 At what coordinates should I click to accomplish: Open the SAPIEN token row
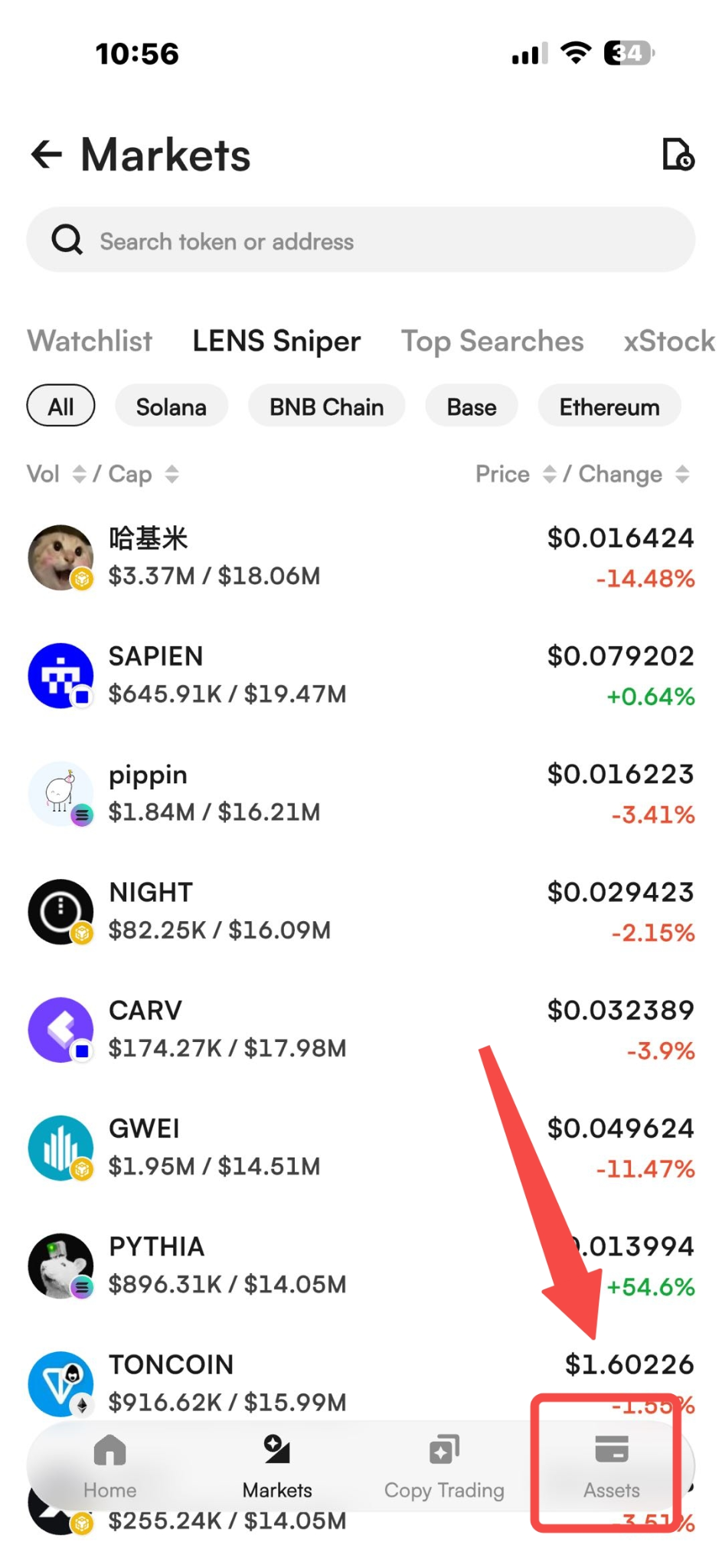click(x=361, y=675)
